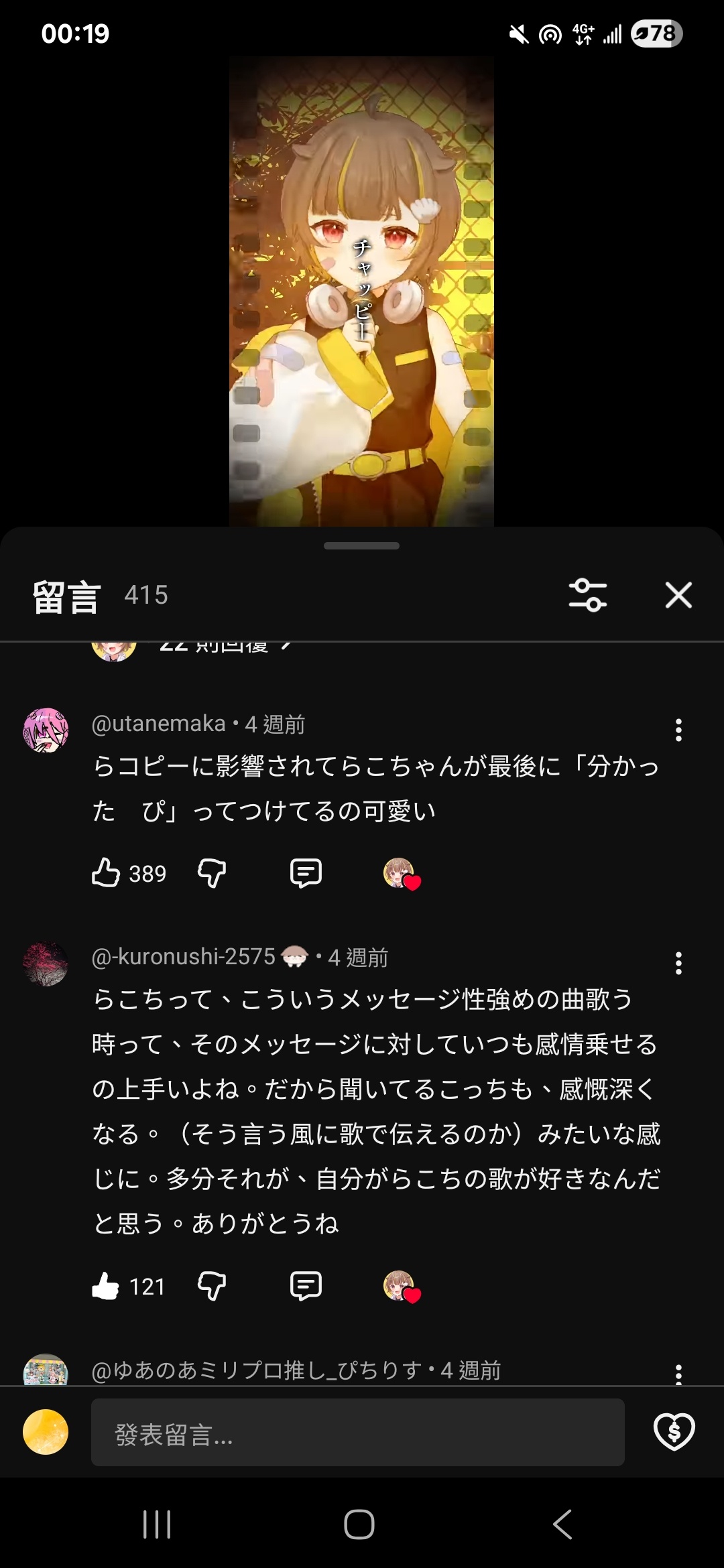724x1568 pixels.
Task: Open recent apps from navigation bar
Action: tap(157, 1524)
